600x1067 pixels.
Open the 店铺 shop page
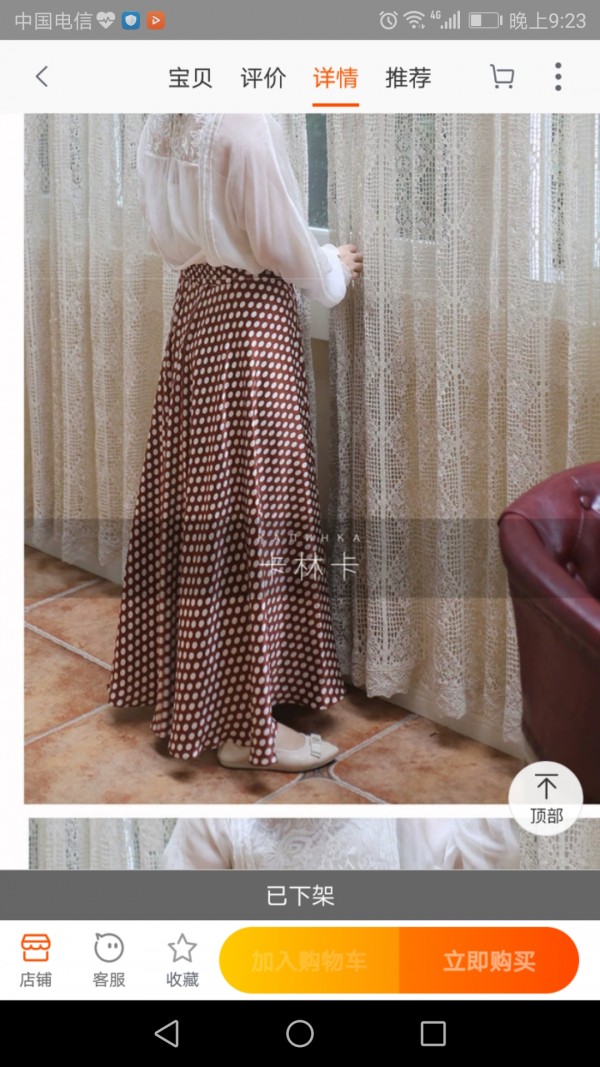35,960
